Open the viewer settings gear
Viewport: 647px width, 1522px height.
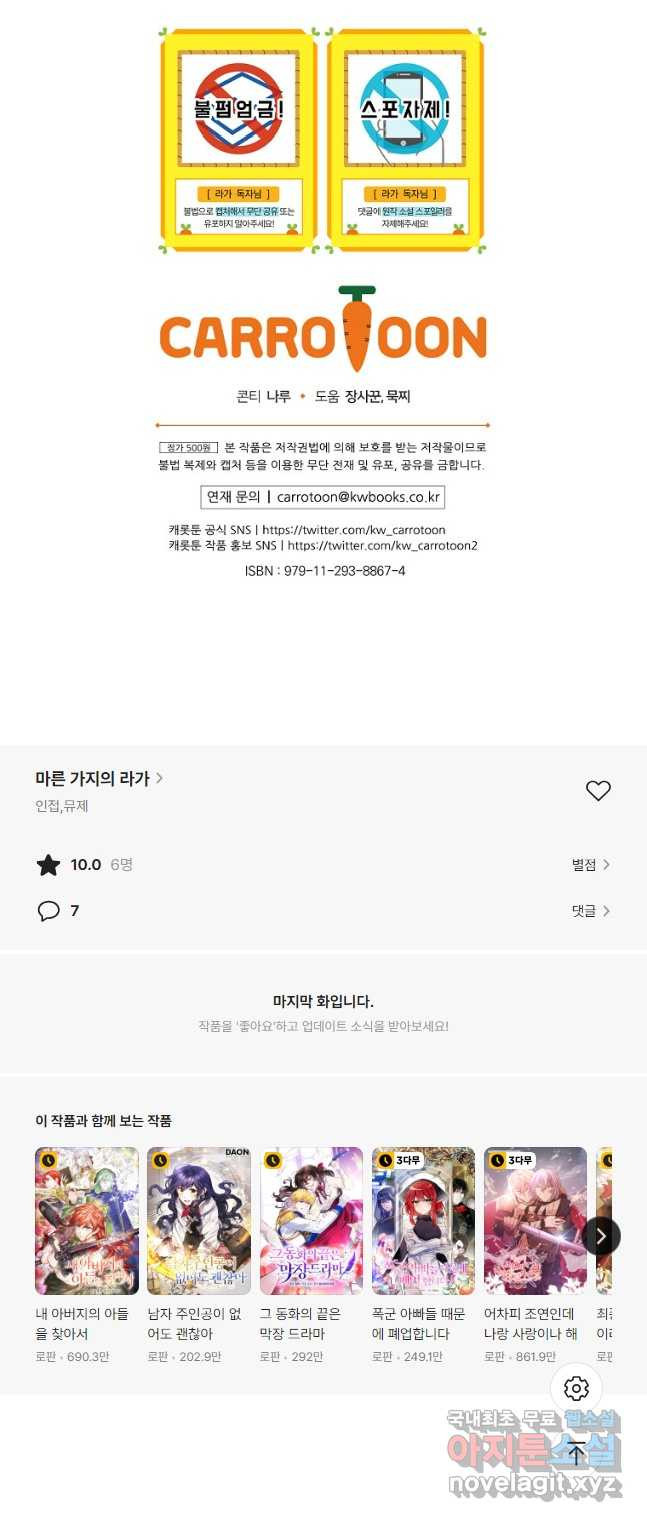(x=576, y=1388)
